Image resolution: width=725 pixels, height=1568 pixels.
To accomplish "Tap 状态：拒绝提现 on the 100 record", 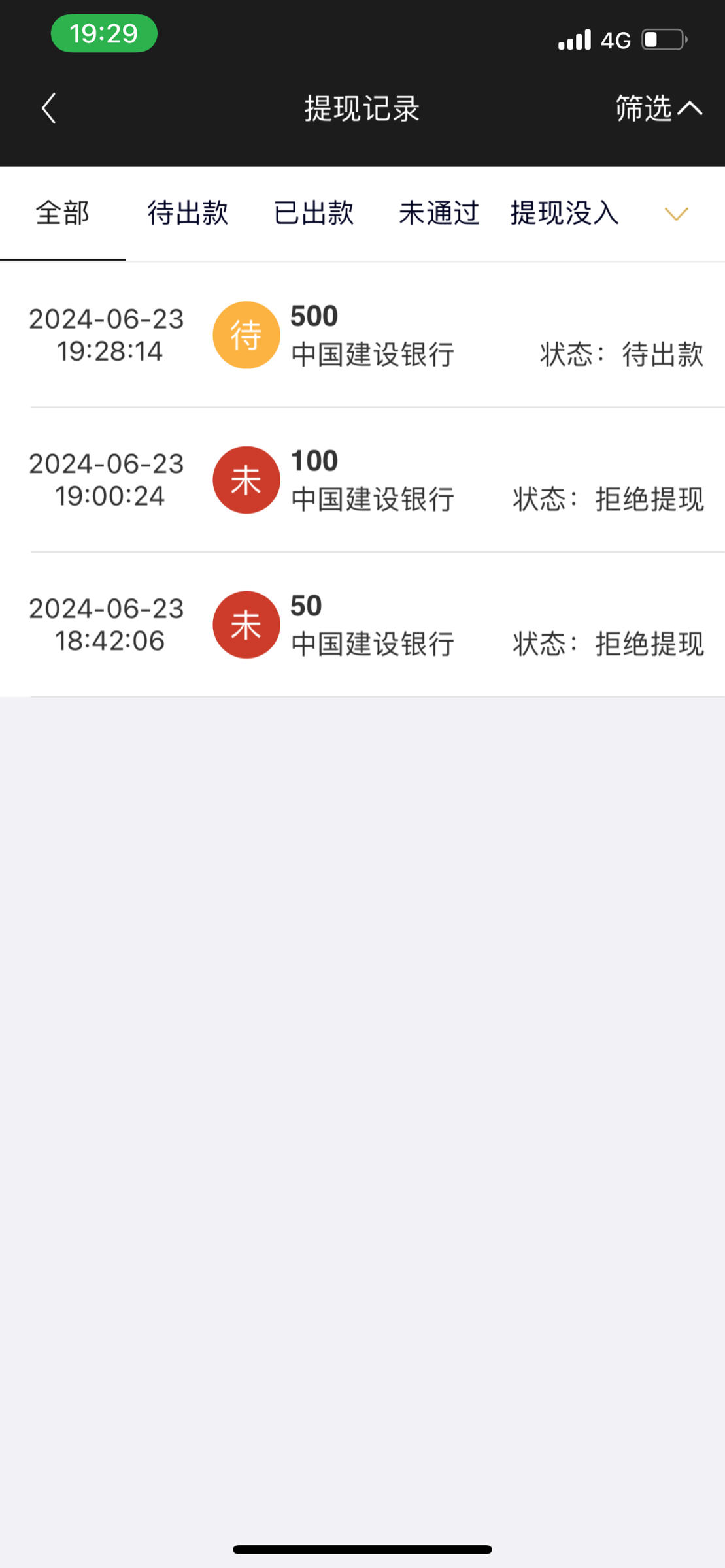I will pyautogui.click(x=608, y=498).
